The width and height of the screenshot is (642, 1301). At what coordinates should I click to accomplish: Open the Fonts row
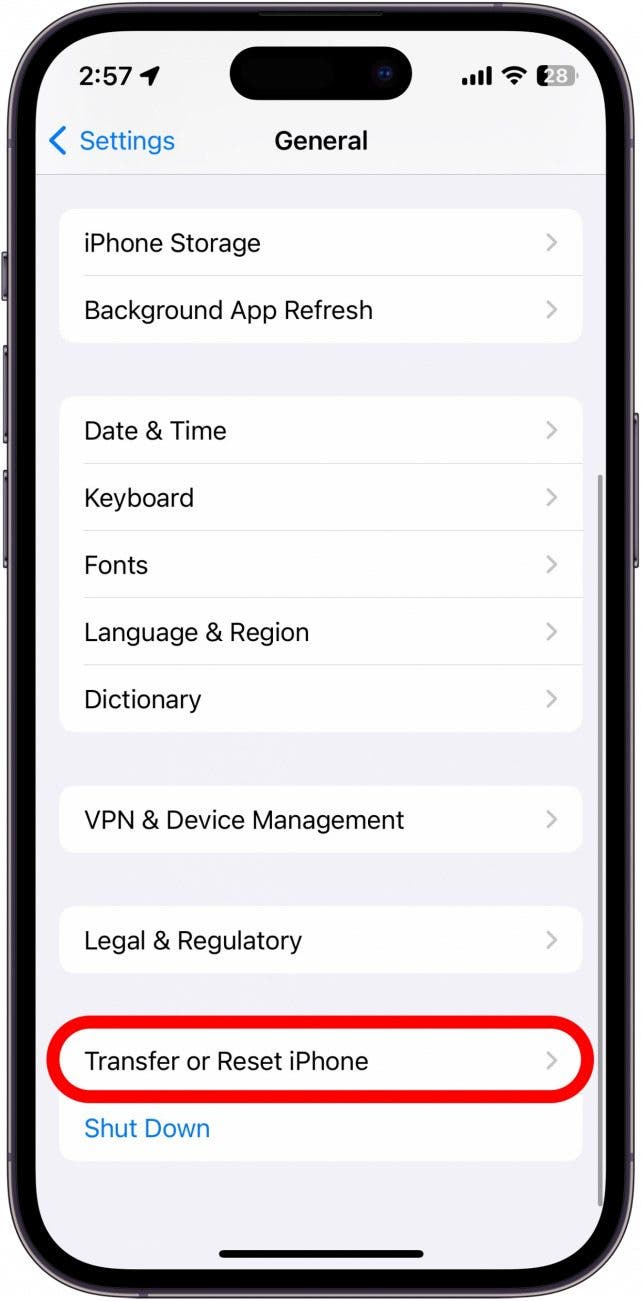point(320,565)
